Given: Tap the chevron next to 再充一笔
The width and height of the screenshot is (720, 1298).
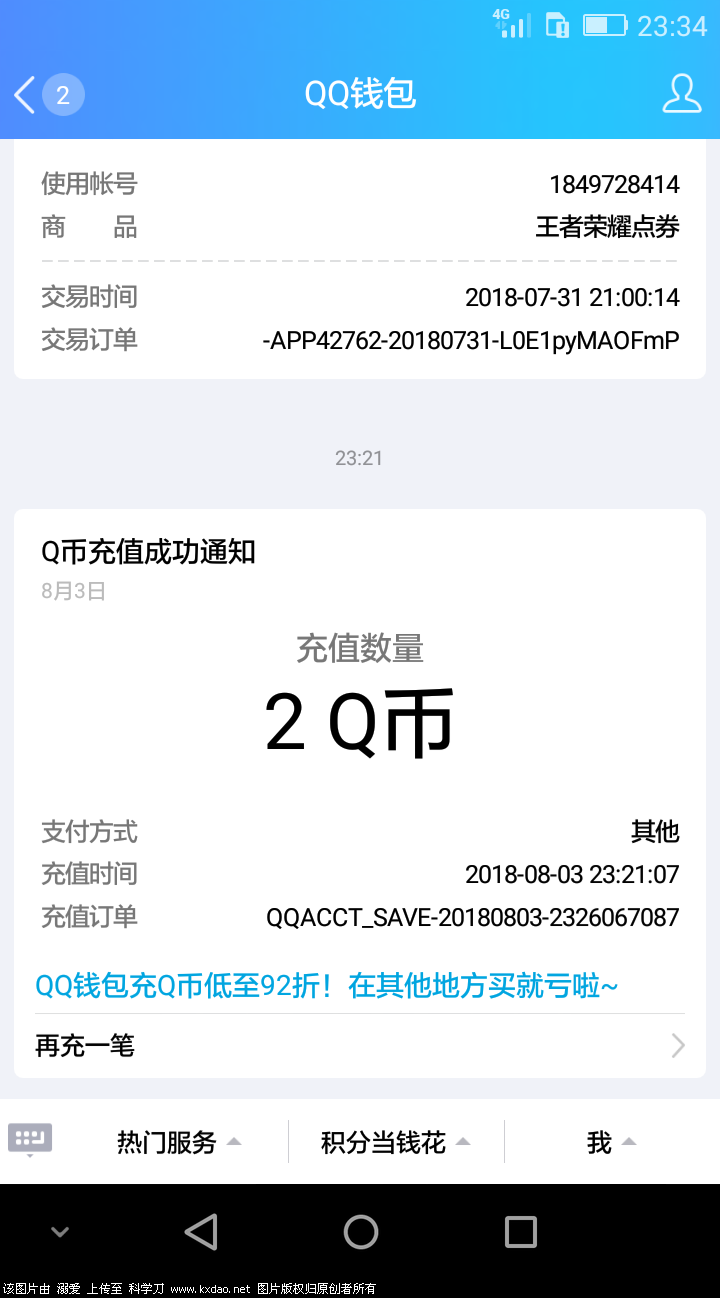Looking at the screenshot, I should [676, 1045].
